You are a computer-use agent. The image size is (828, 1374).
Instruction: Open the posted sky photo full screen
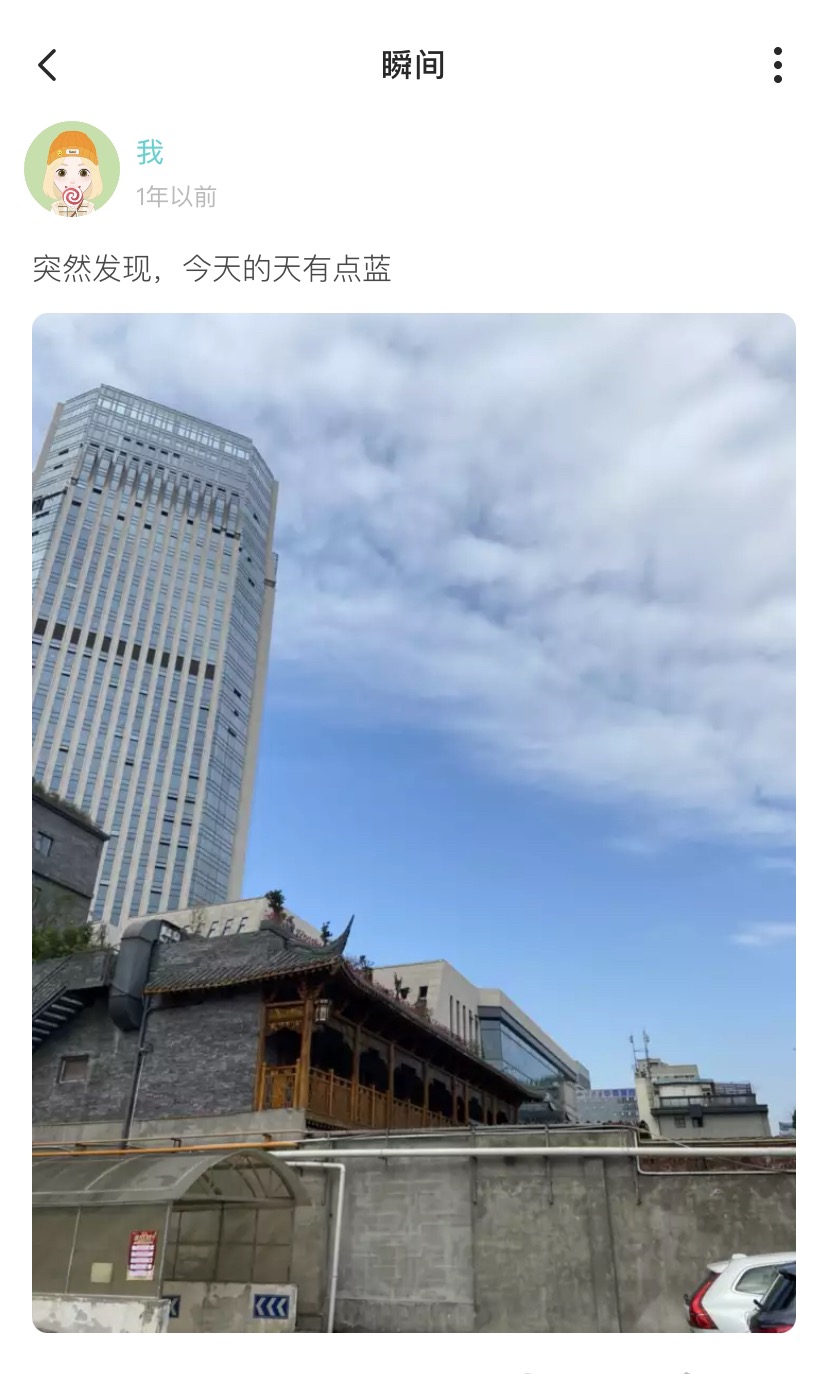[414, 823]
